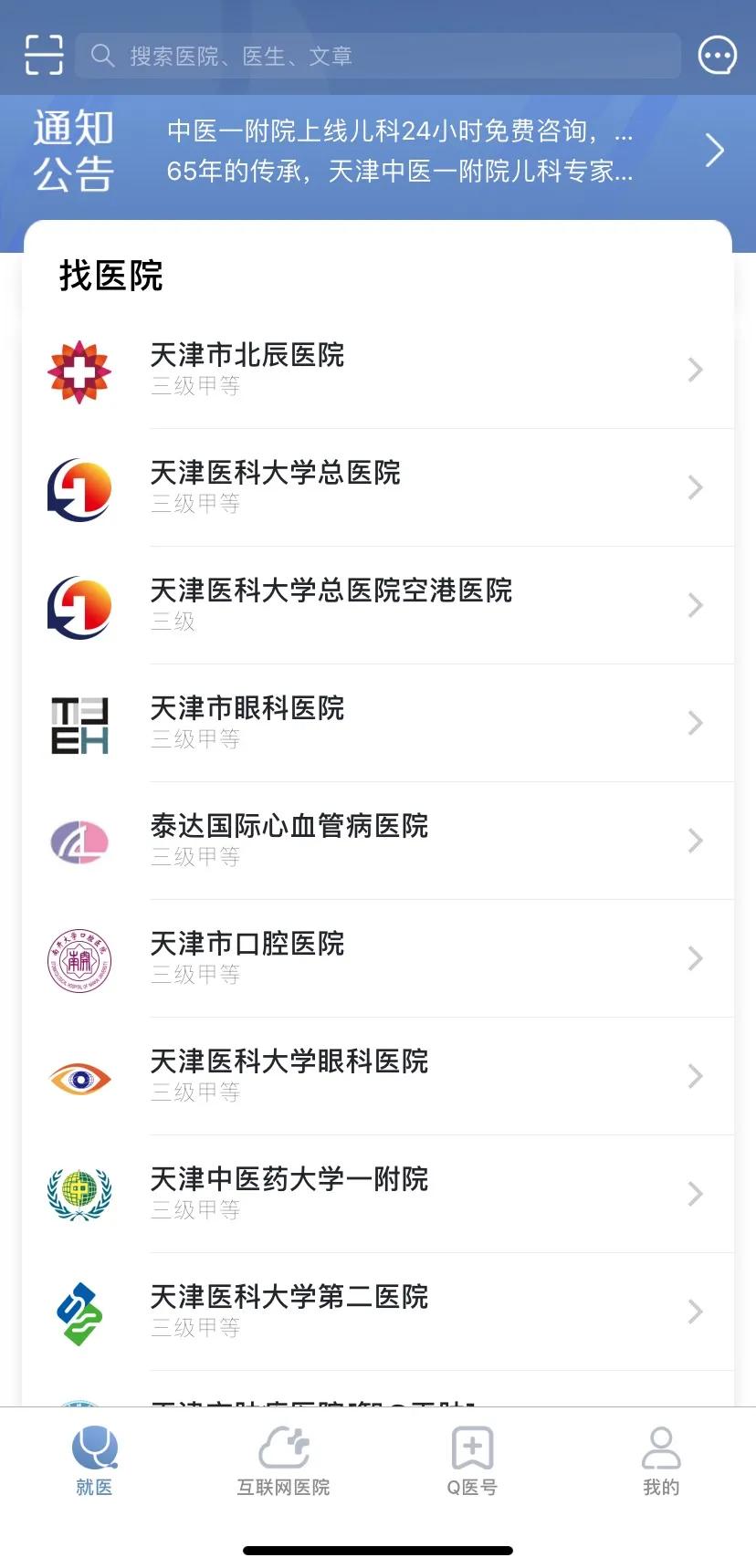This screenshot has height=1568, width=756.
Task: Tap the 天津市北辰医院 flower logo
Action: point(79,371)
